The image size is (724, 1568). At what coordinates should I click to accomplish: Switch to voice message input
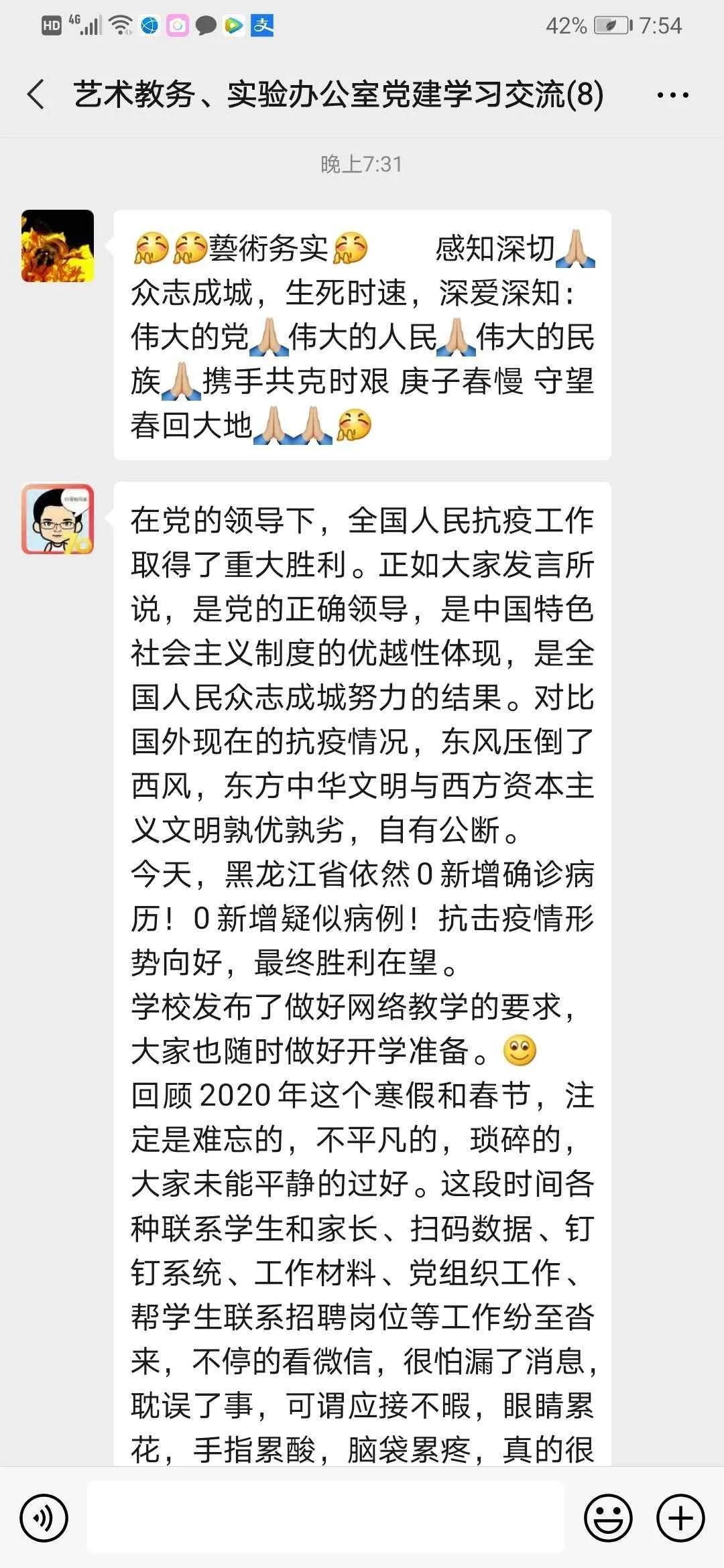pyautogui.click(x=44, y=1518)
